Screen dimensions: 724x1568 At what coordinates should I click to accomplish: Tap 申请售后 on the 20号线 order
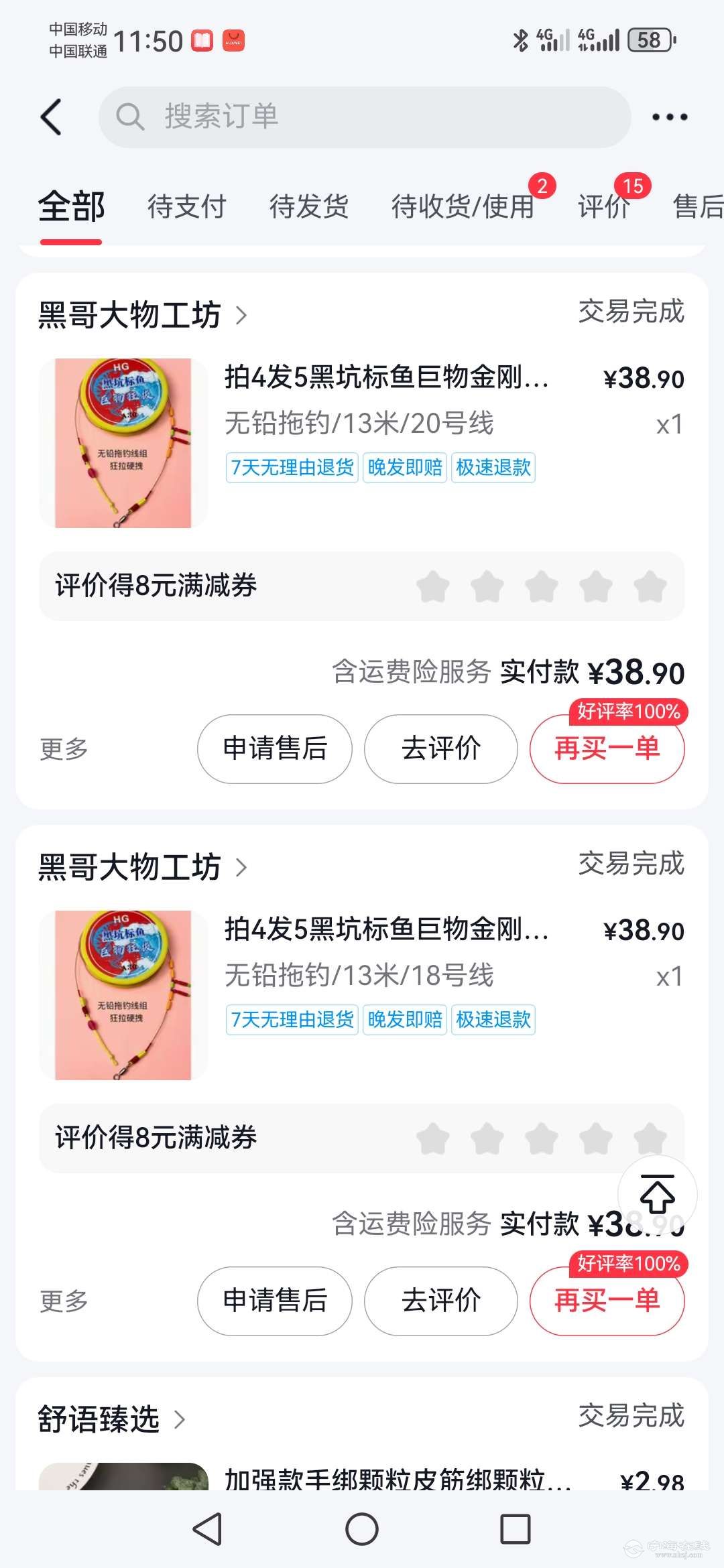[274, 748]
